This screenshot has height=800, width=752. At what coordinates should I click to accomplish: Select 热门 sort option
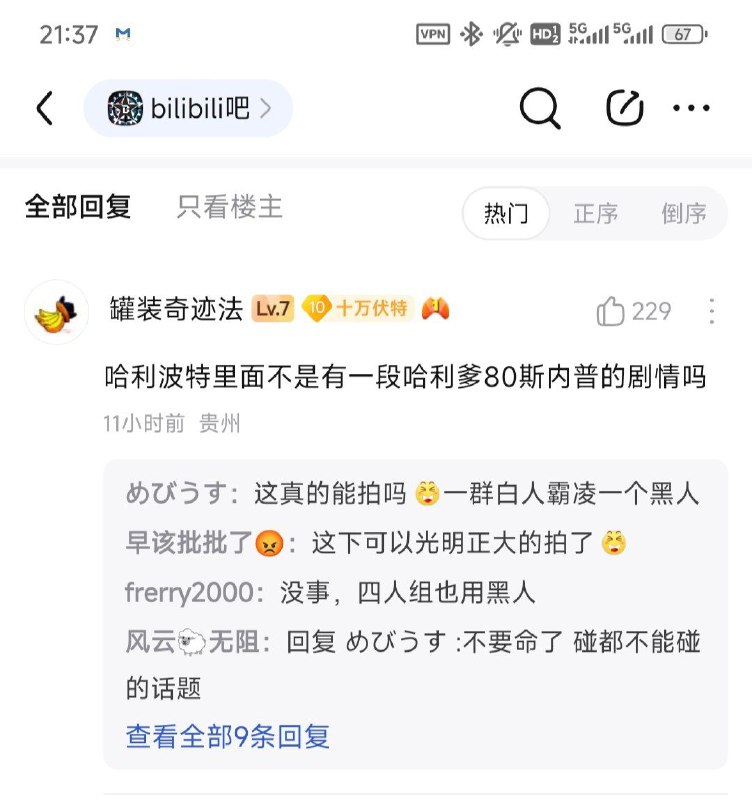(506, 213)
